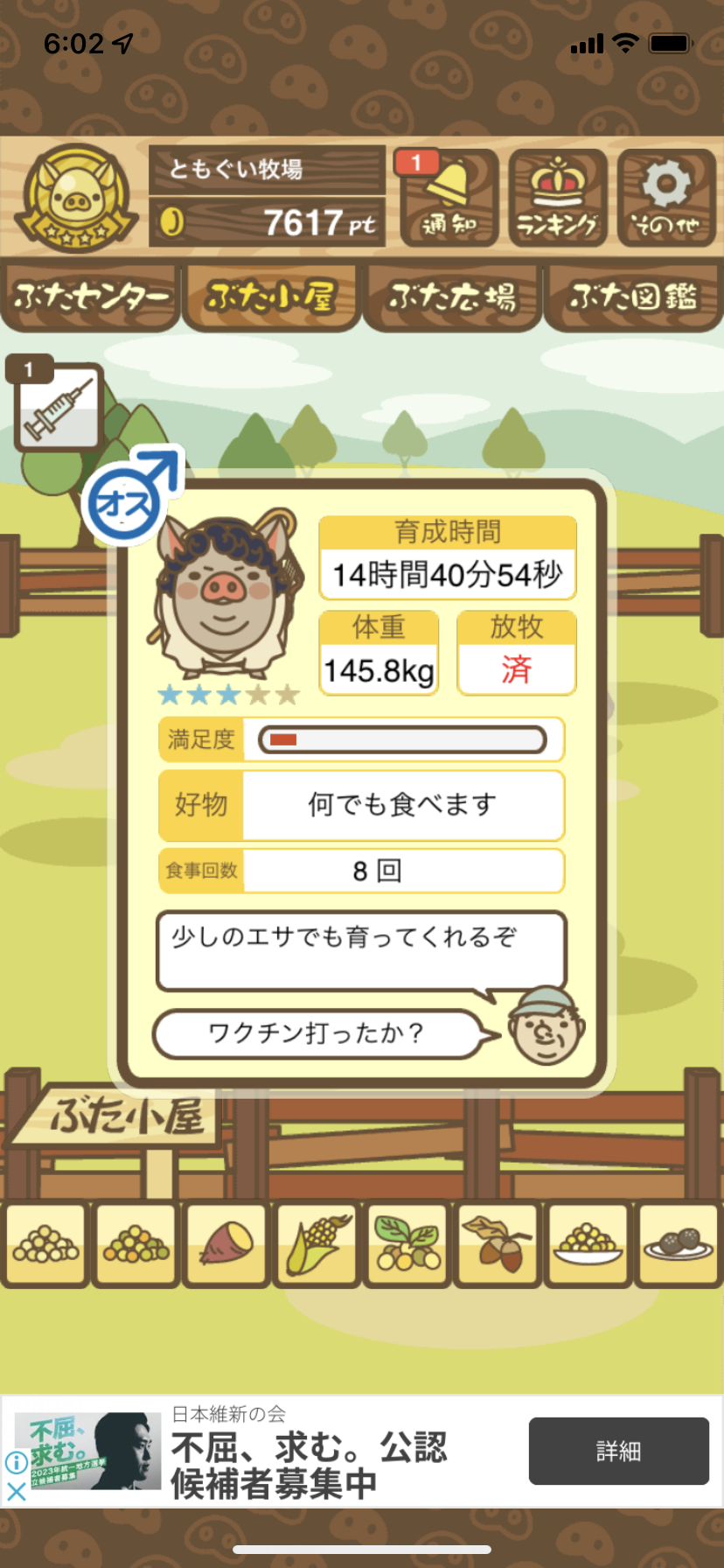Screen dimensions: 724x1568
Task: Switch to the ぶた図鑑 tab
Action: tap(633, 297)
